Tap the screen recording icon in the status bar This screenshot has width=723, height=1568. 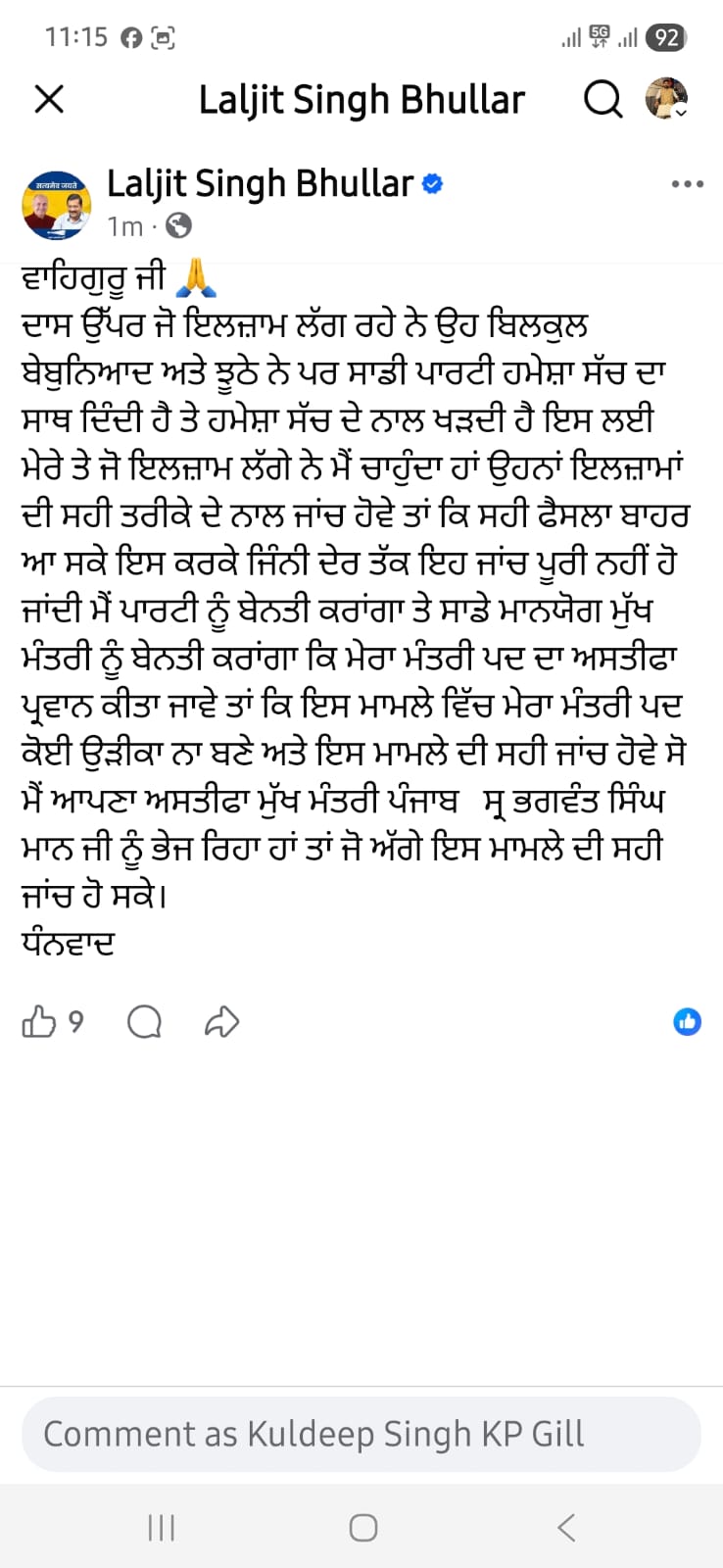[164, 37]
